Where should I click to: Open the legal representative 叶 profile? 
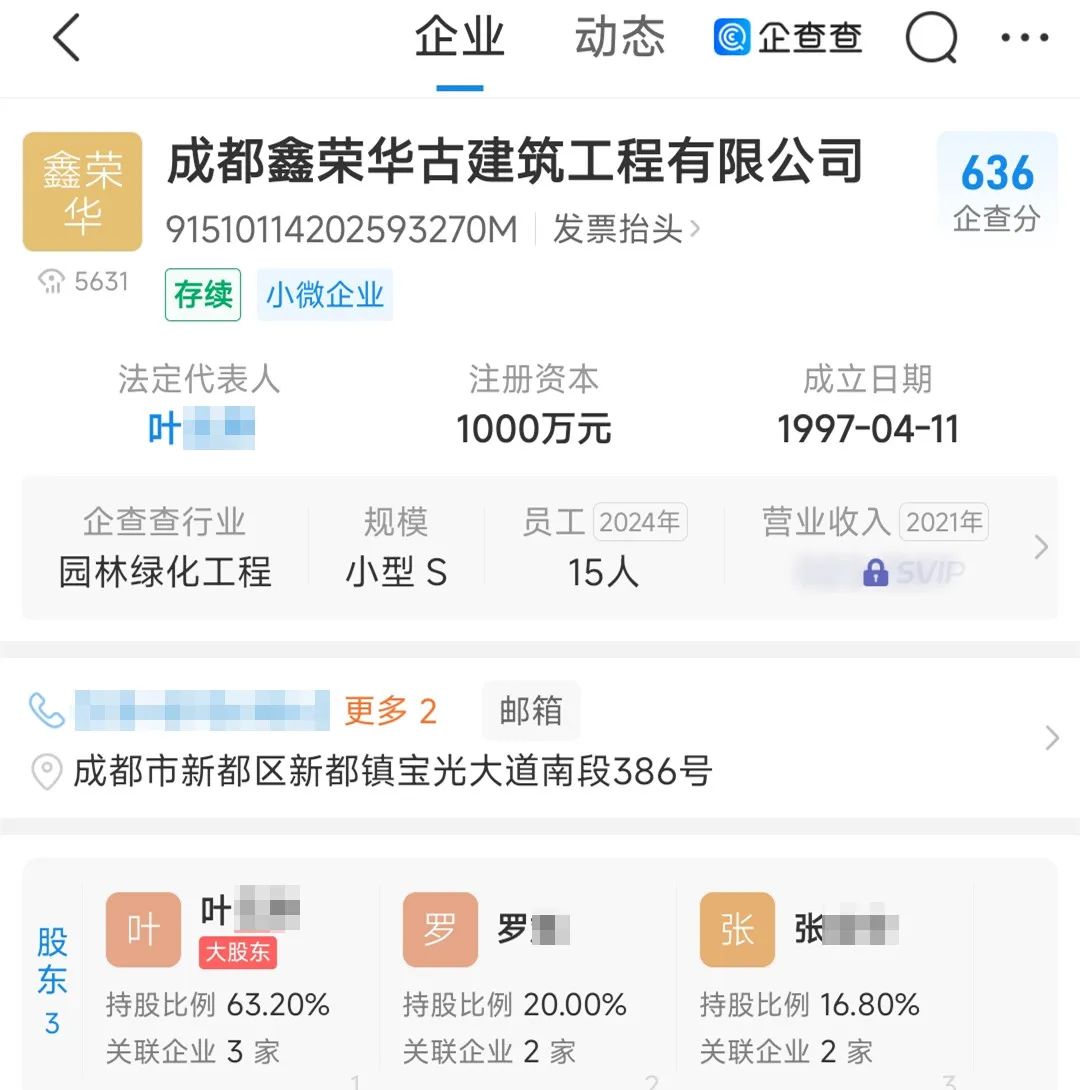pos(200,429)
